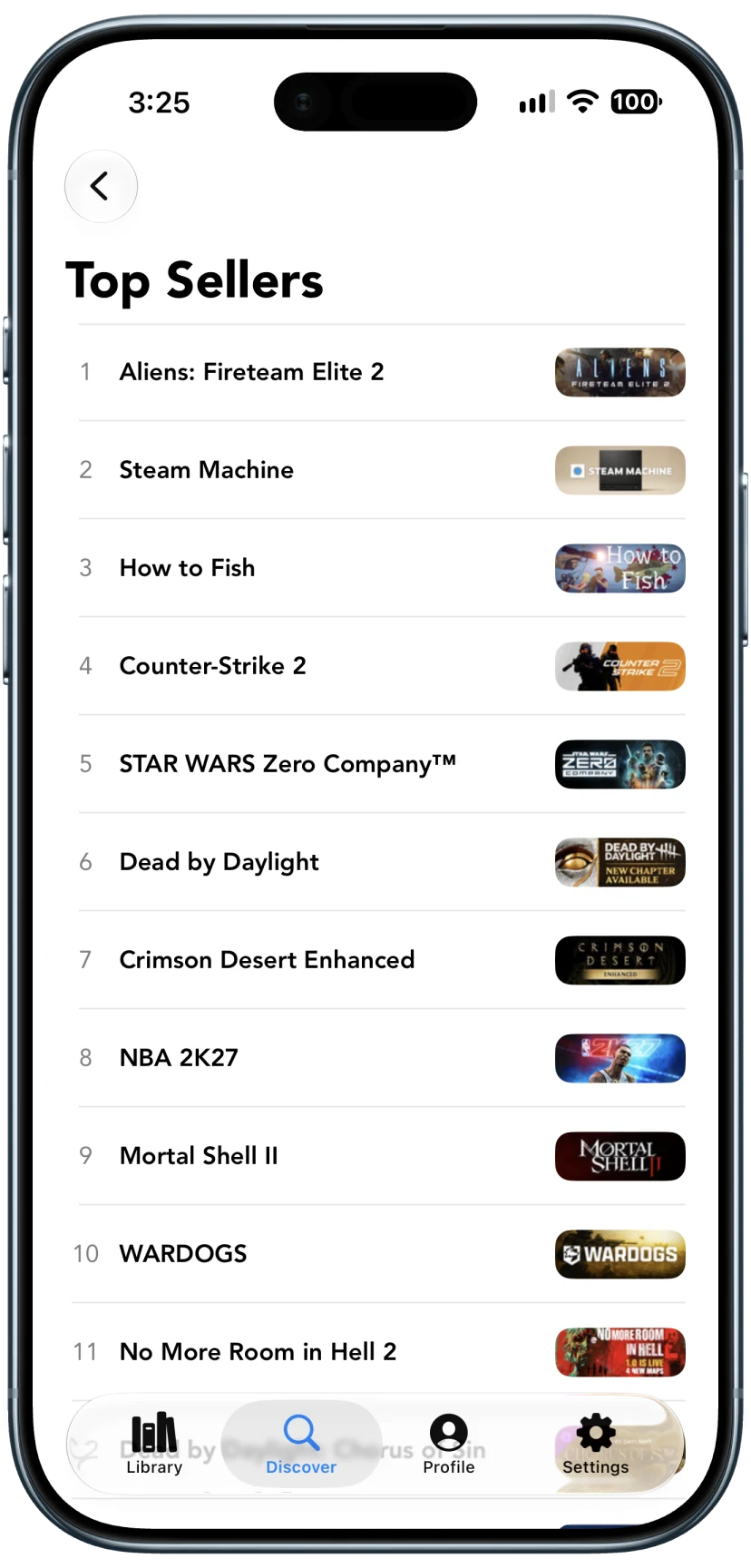Open the ranked sixth Dead by Daylight row
The width and height of the screenshot is (751, 1568).
coord(381,862)
